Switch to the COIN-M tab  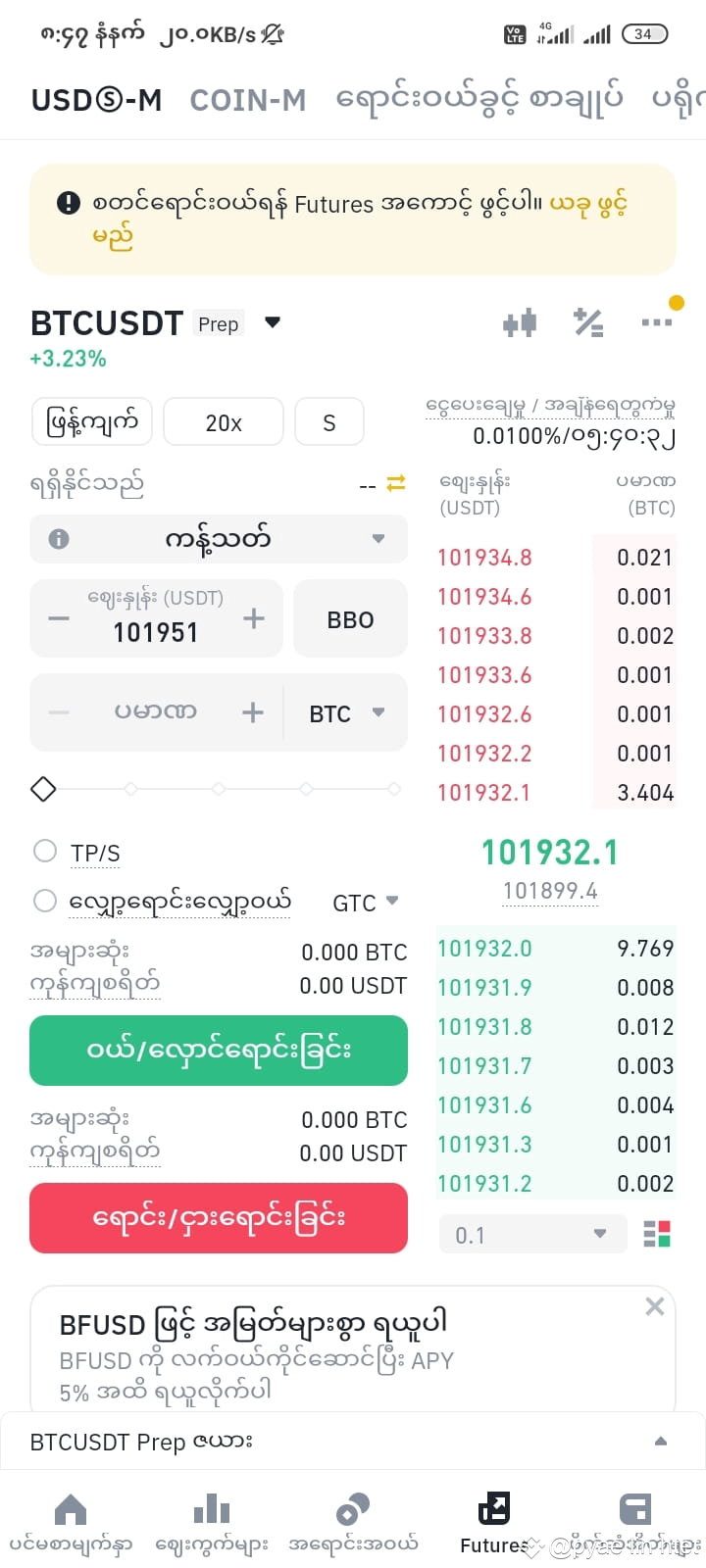[247, 98]
